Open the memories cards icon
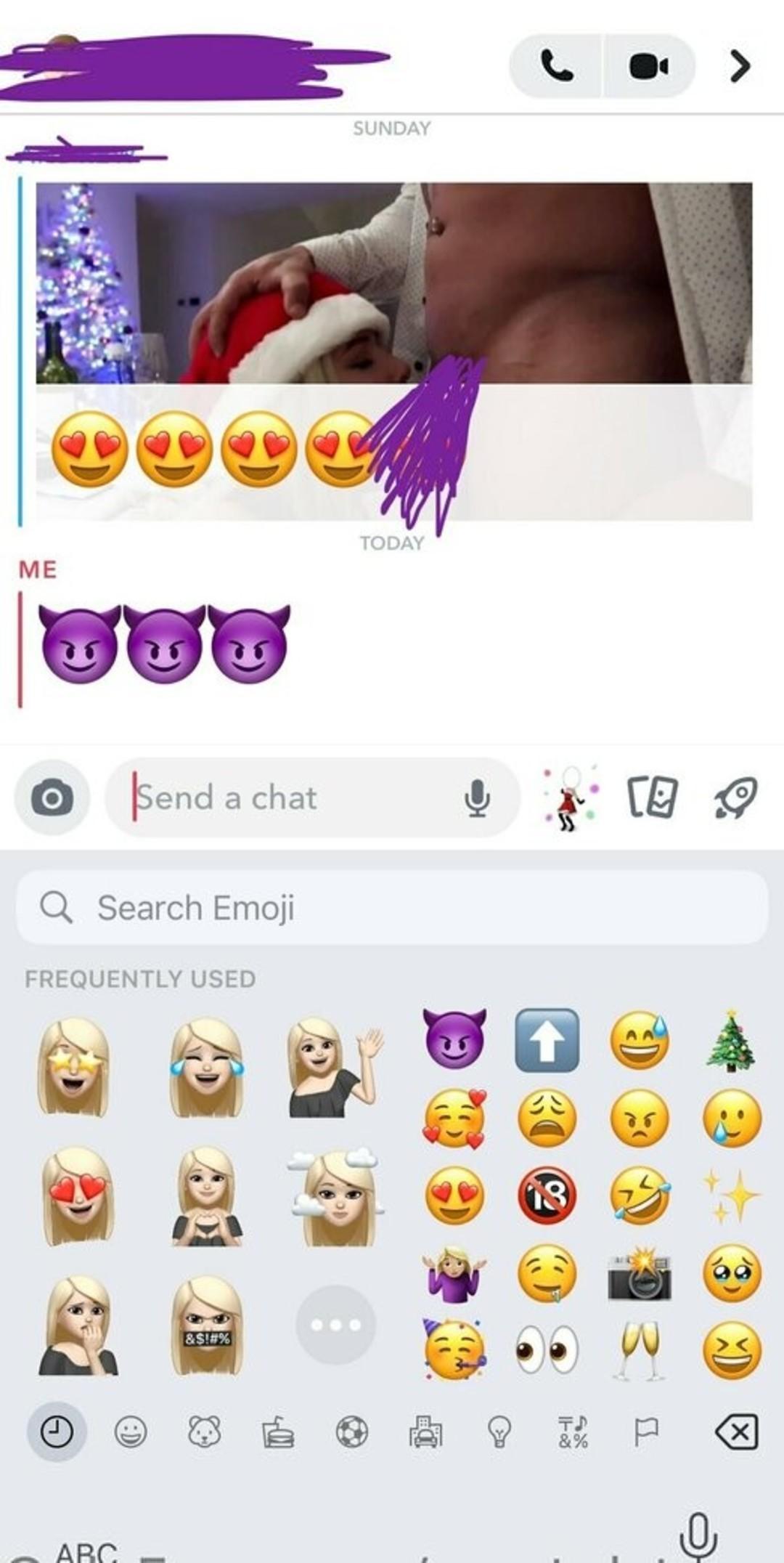784x1563 pixels. [x=652, y=797]
